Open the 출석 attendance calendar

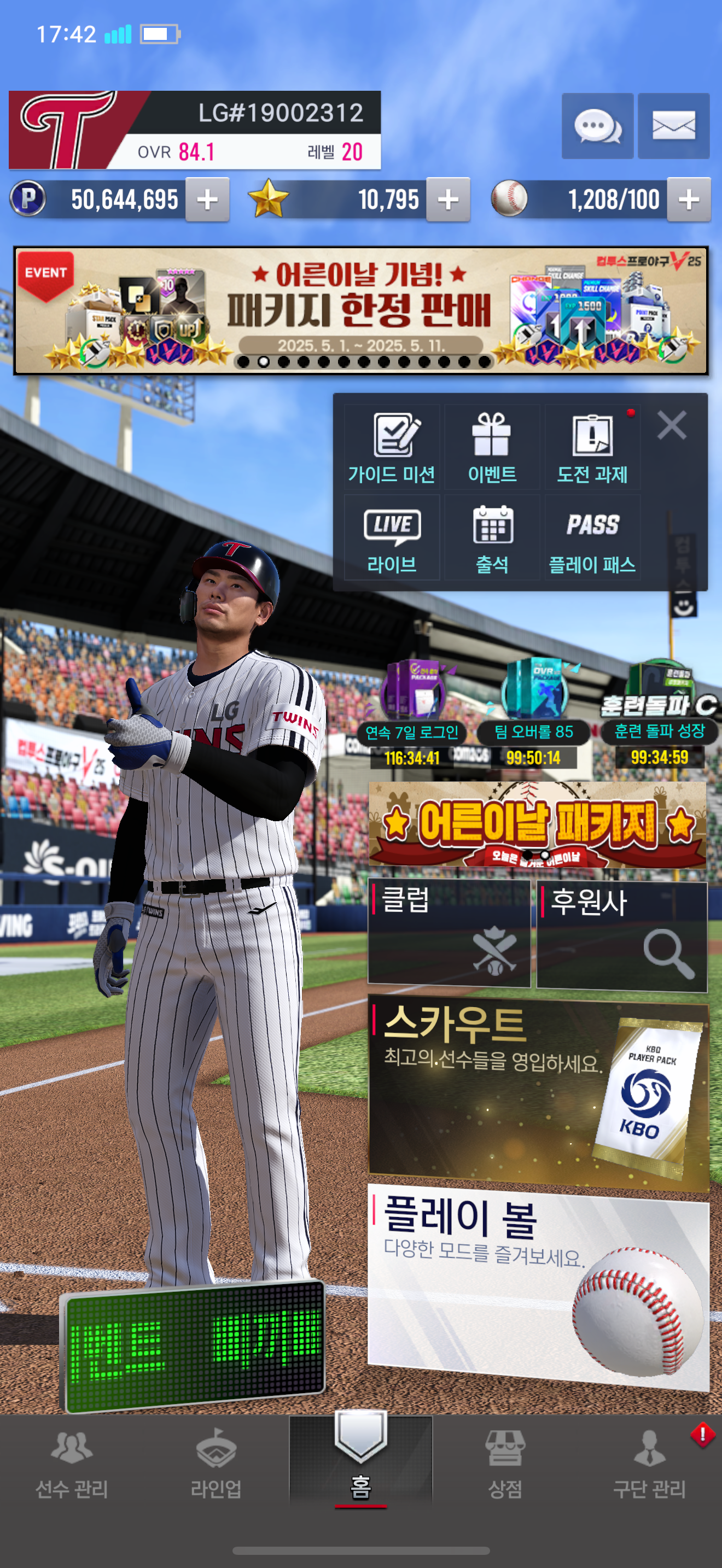click(492, 537)
